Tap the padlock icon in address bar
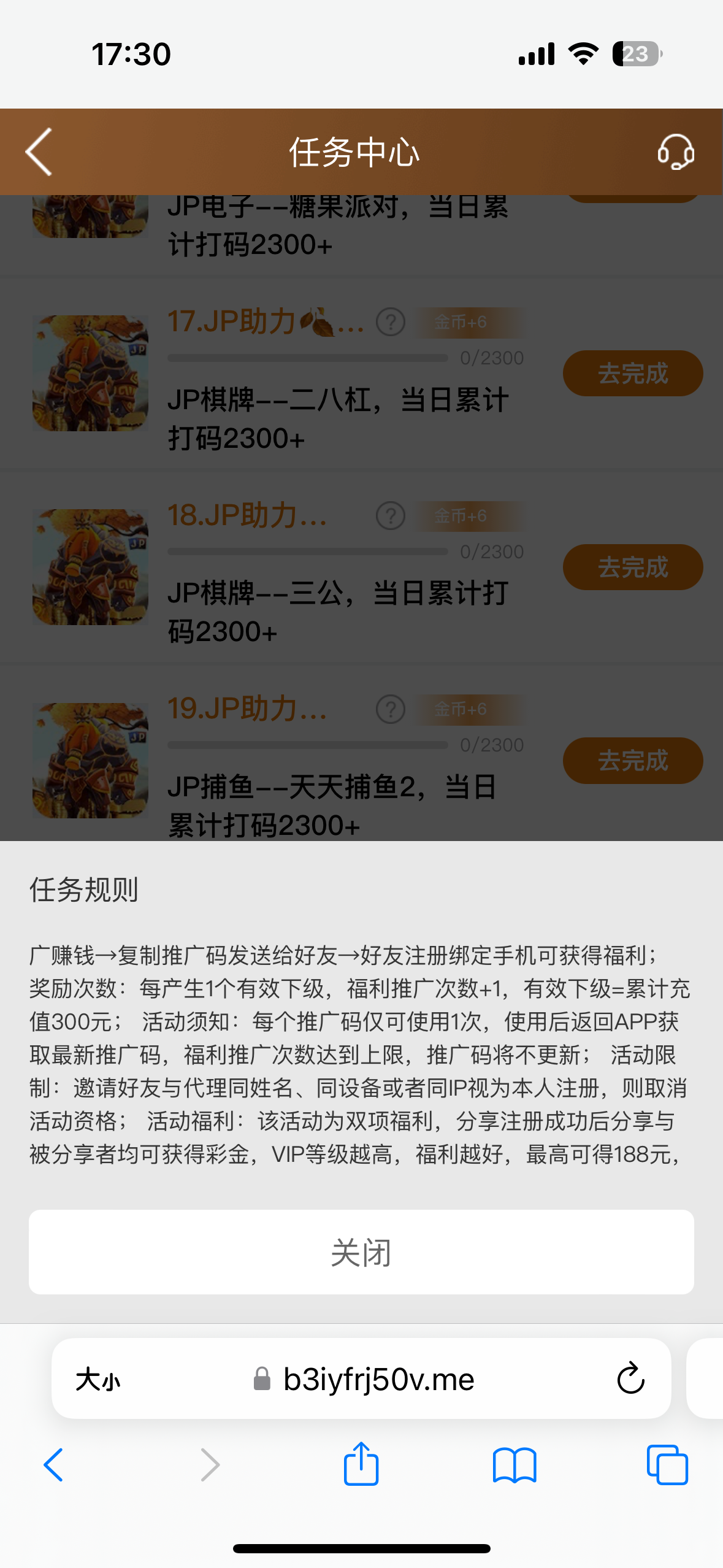The image size is (723, 1568). 262,1380
